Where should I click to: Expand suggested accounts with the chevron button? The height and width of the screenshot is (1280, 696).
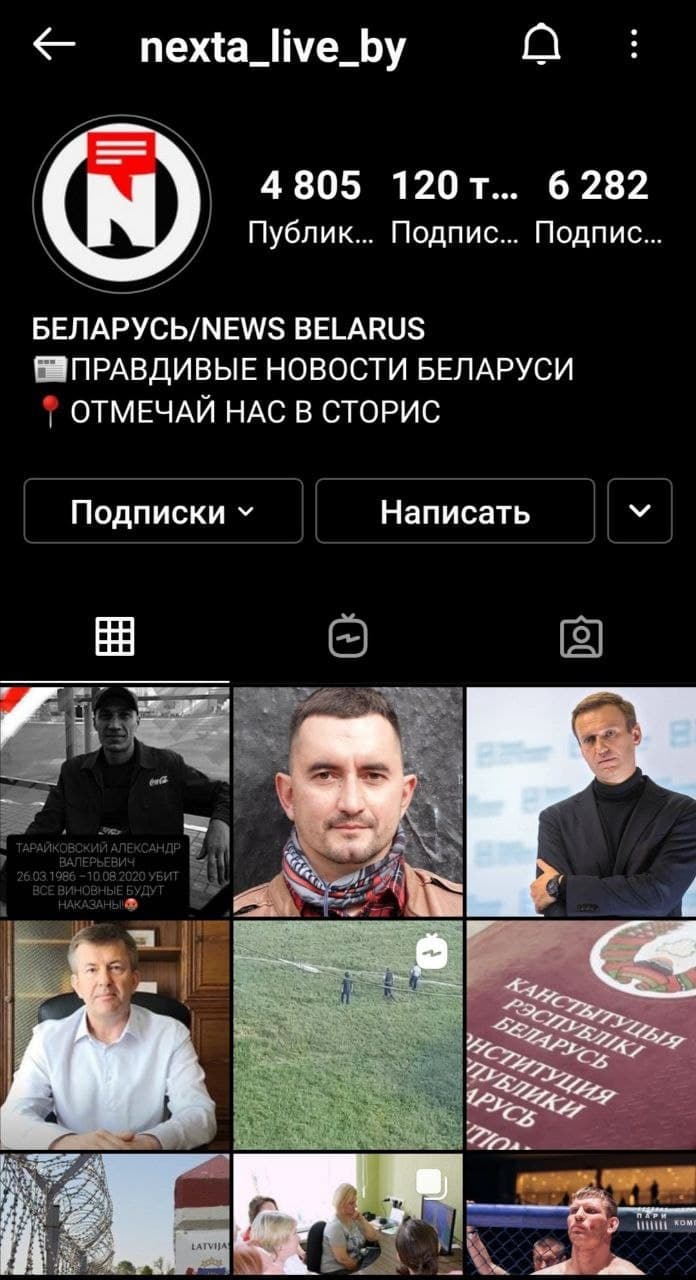click(640, 511)
